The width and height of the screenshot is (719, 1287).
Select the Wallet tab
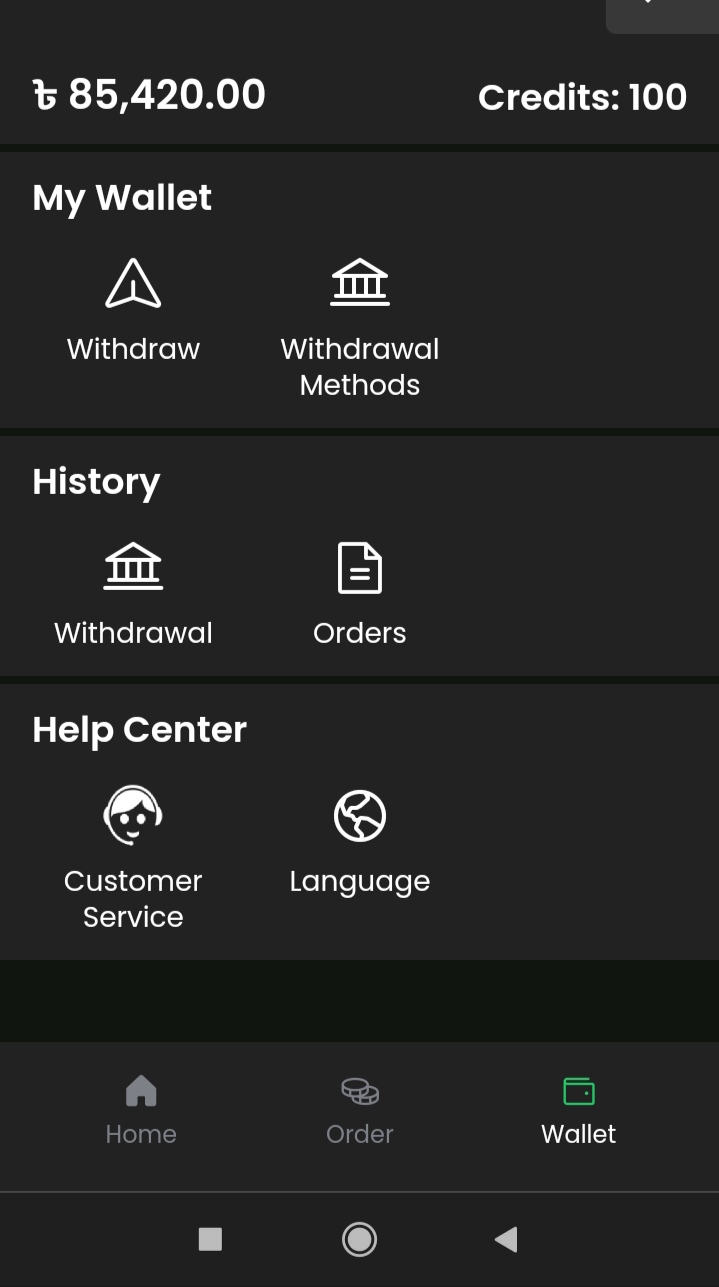(578, 1110)
